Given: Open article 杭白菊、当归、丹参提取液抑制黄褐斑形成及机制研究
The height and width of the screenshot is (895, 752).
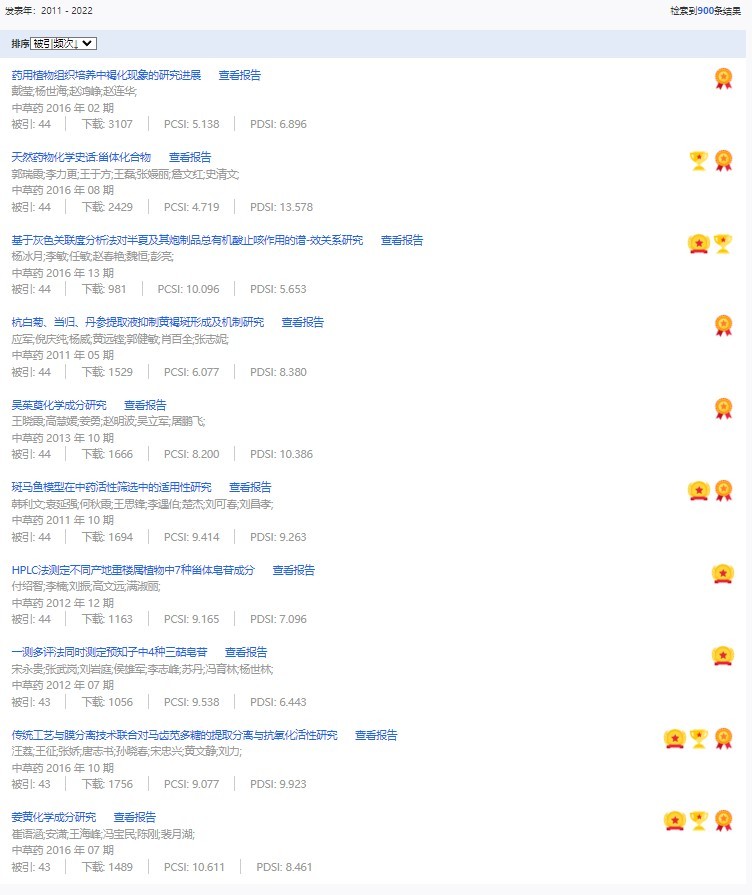Looking at the screenshot, I should tap(138, 322).
